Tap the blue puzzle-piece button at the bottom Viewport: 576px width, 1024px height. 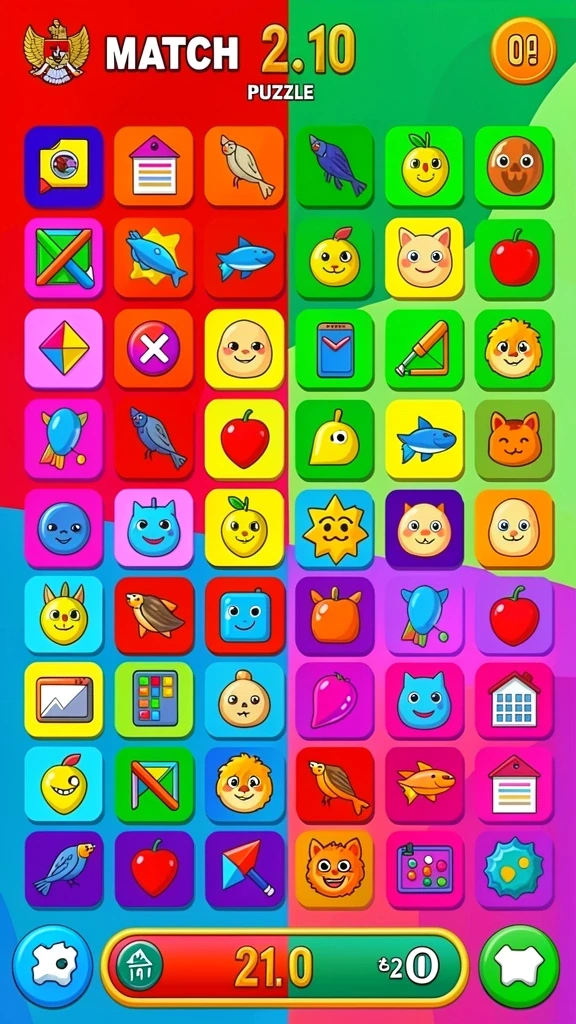click(x=53, y=966)
